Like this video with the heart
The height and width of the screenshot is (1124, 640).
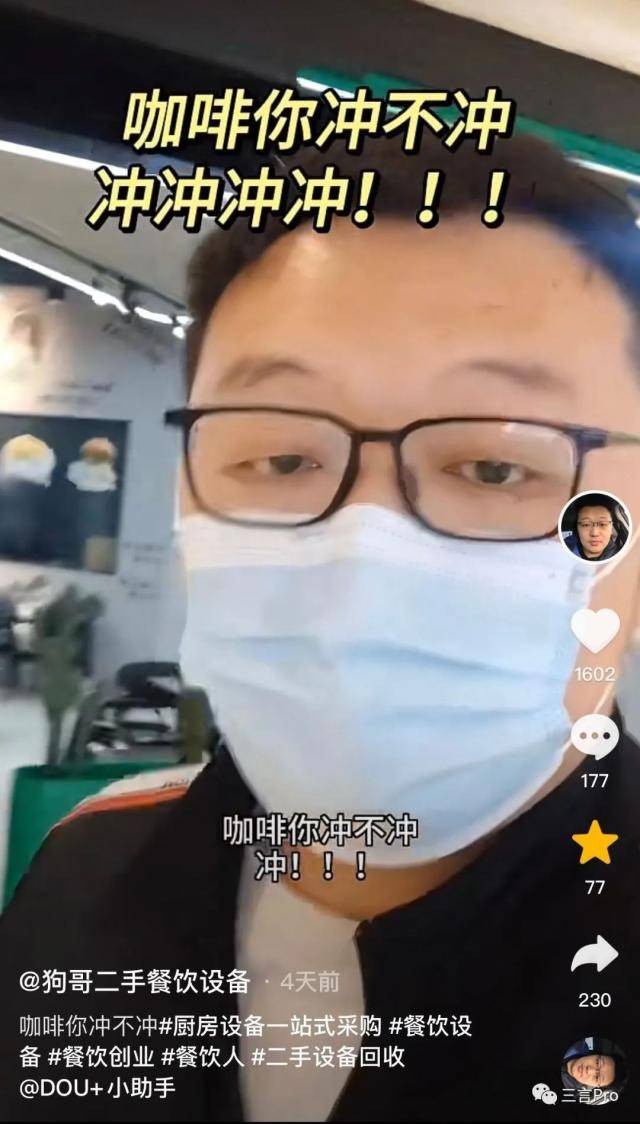tap(595, 631)
